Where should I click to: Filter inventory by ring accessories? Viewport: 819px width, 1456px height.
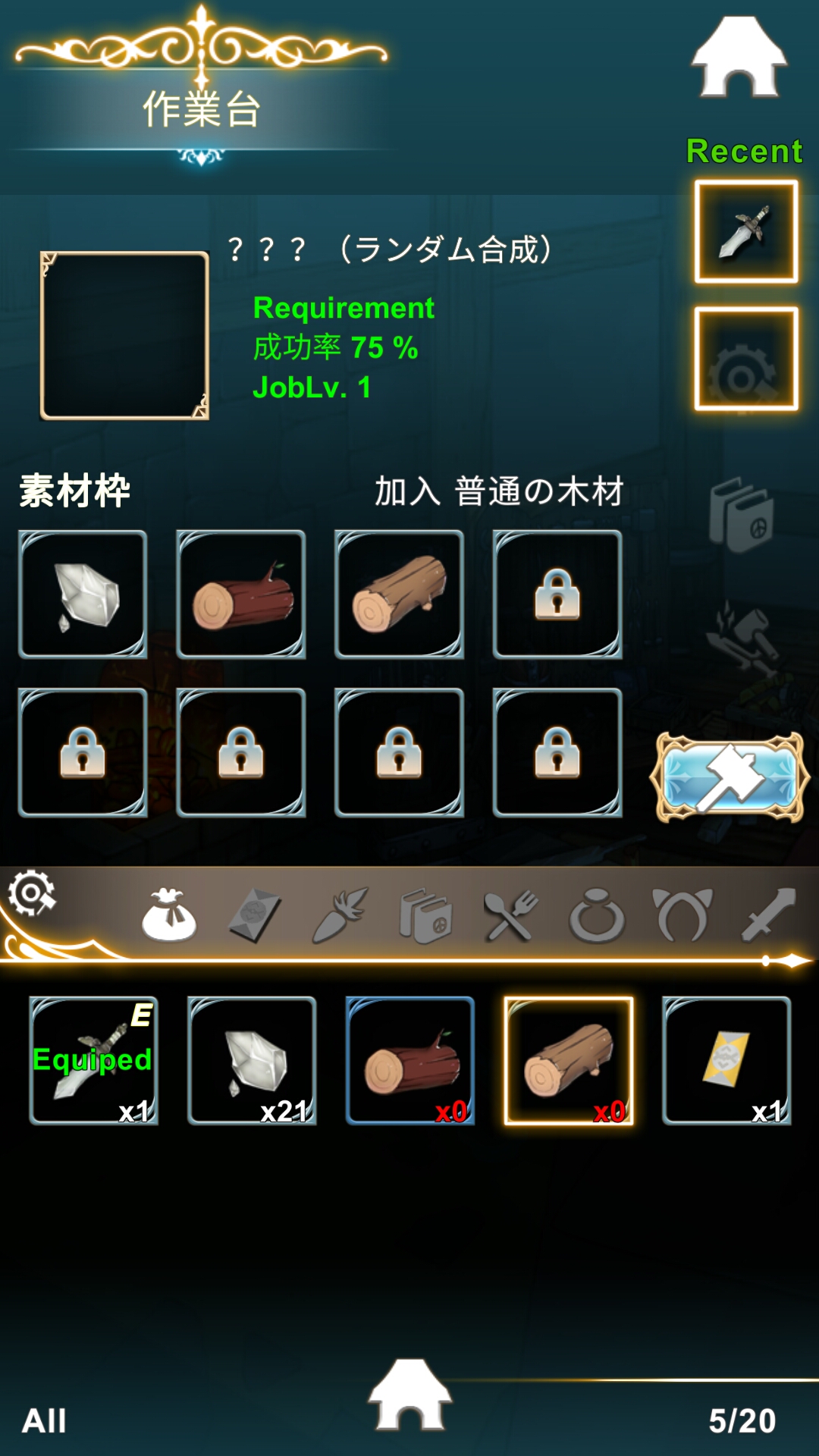[x=597, y=915]
